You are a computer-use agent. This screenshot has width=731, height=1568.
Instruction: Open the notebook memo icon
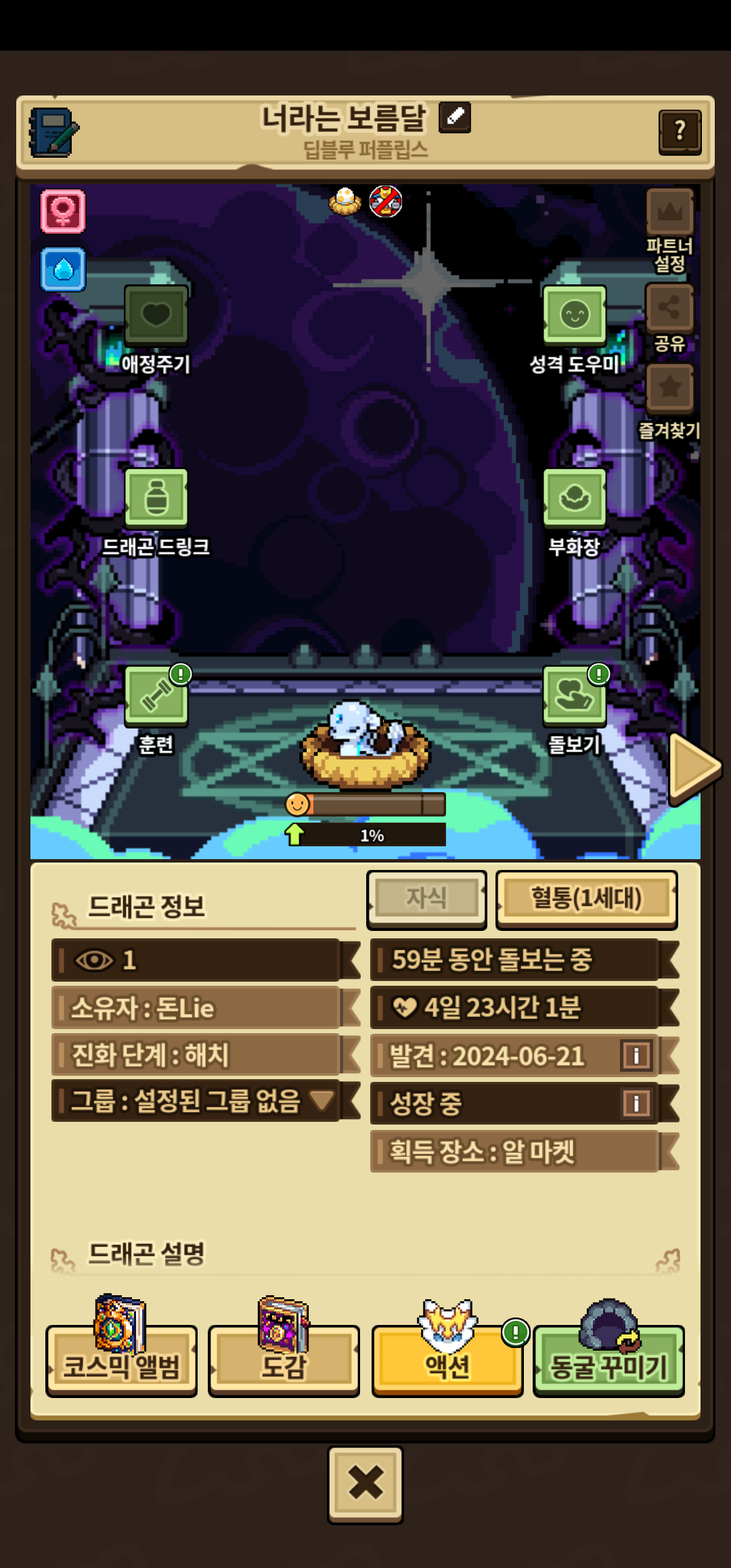click(x=53, y=132)
